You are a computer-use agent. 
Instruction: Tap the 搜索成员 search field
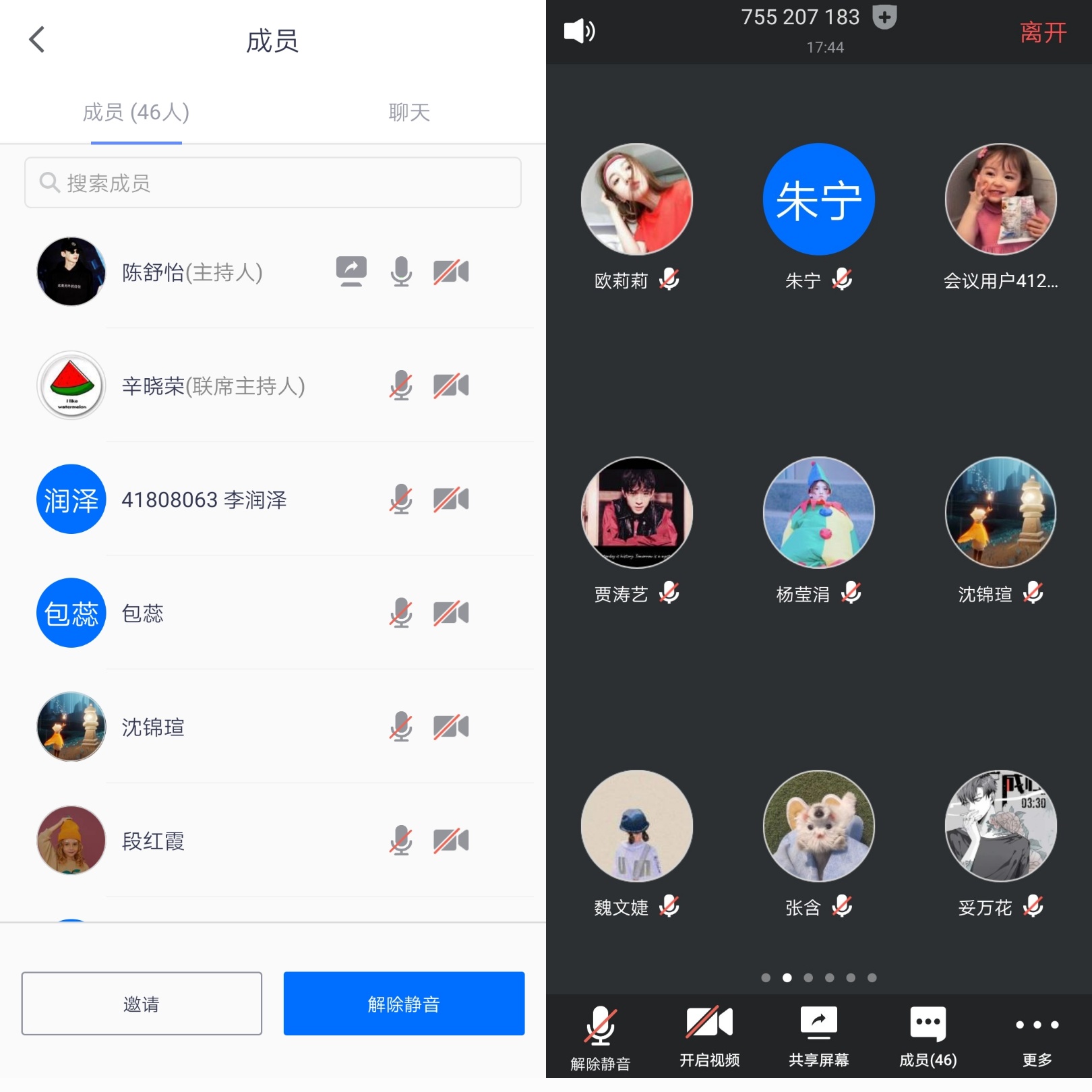point(272,183)
